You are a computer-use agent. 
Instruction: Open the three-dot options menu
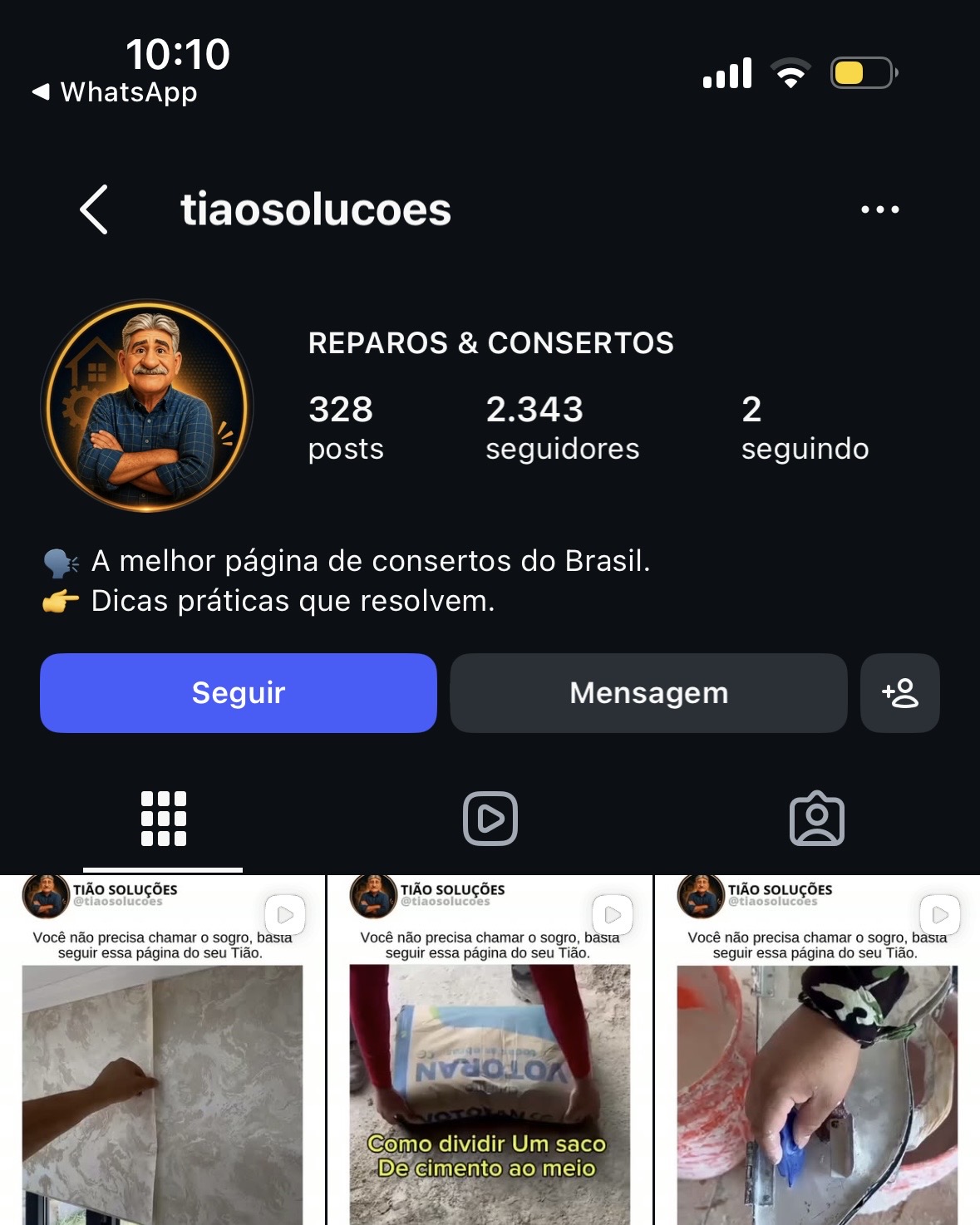coord(879,209)
